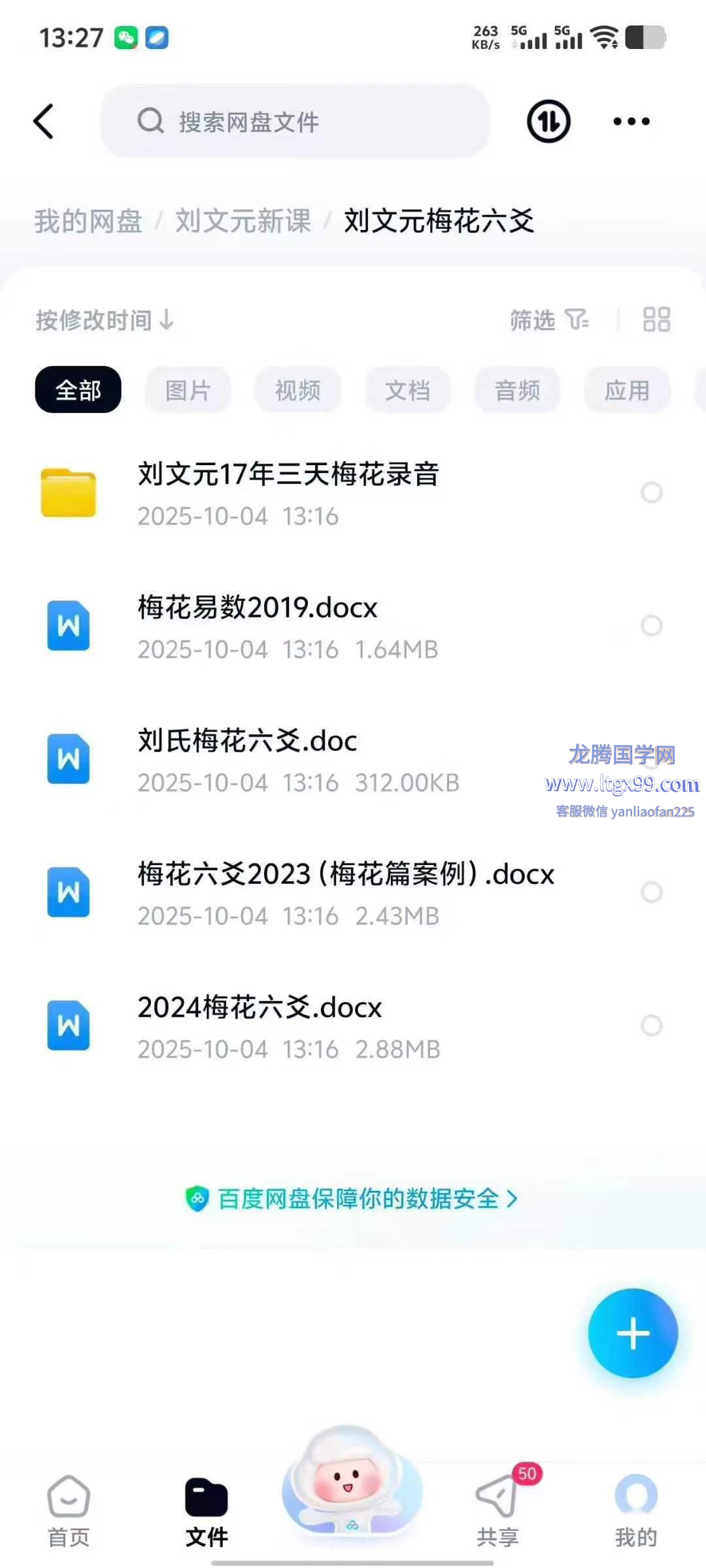Show only 视频 files

(x=297, y=390)
